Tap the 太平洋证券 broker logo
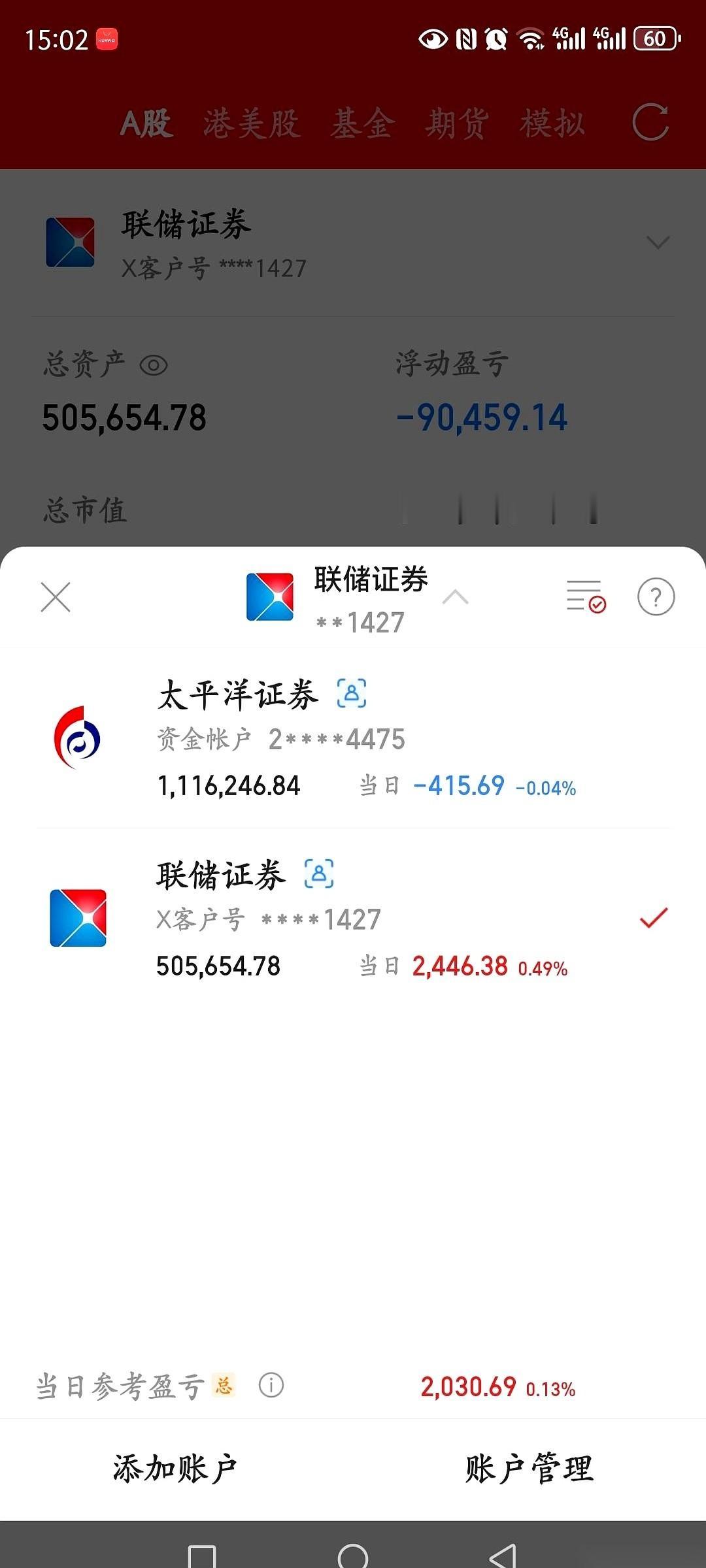This screenshot has height=1568, width=706. [x=78, y=737]
